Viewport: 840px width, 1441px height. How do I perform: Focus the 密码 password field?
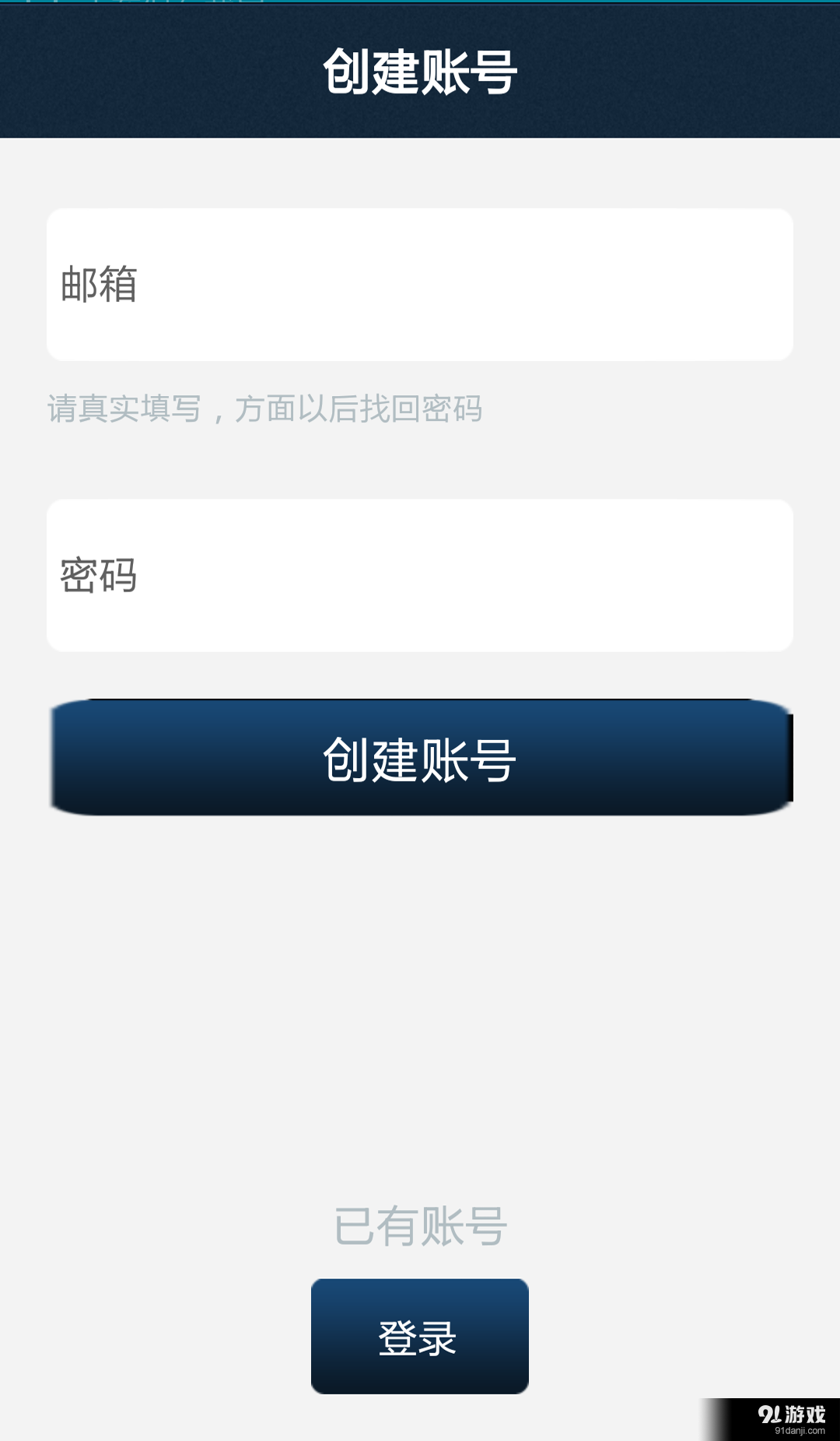click(420, 575)
